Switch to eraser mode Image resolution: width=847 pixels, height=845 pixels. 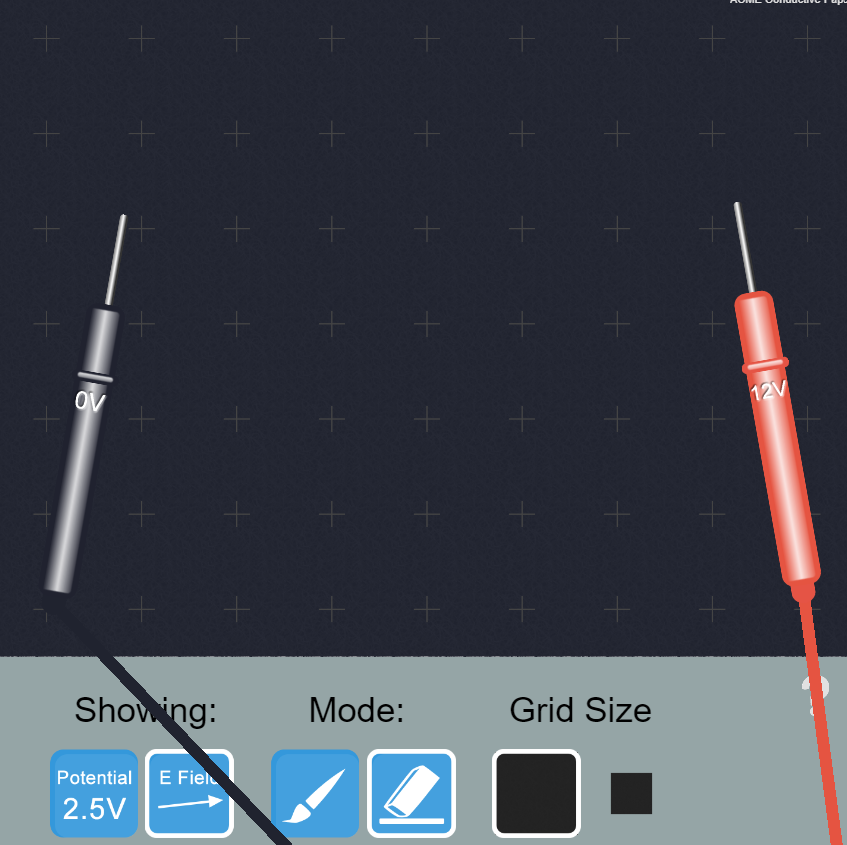(411, 793)
